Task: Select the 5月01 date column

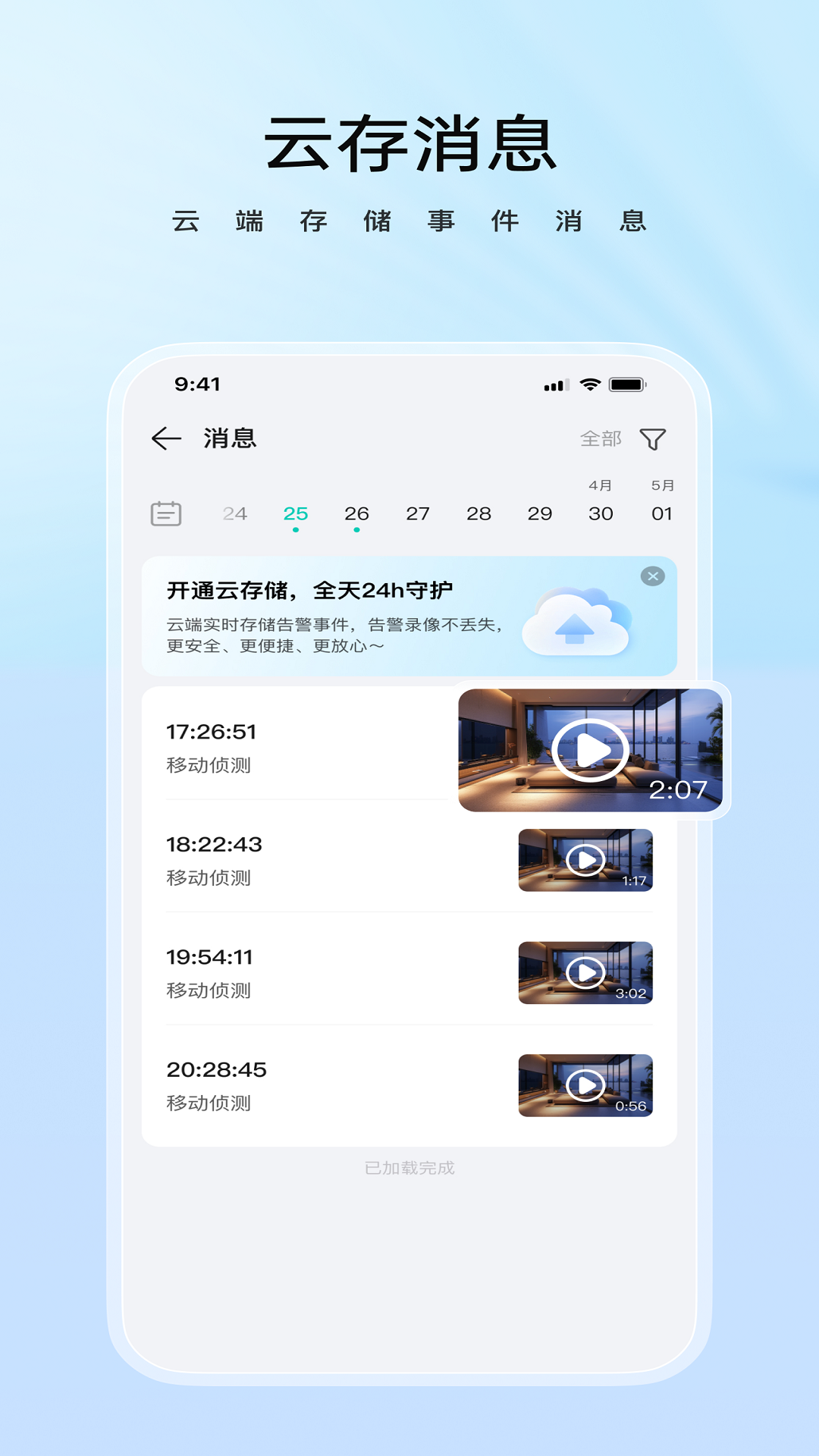Action: [661, 504]
